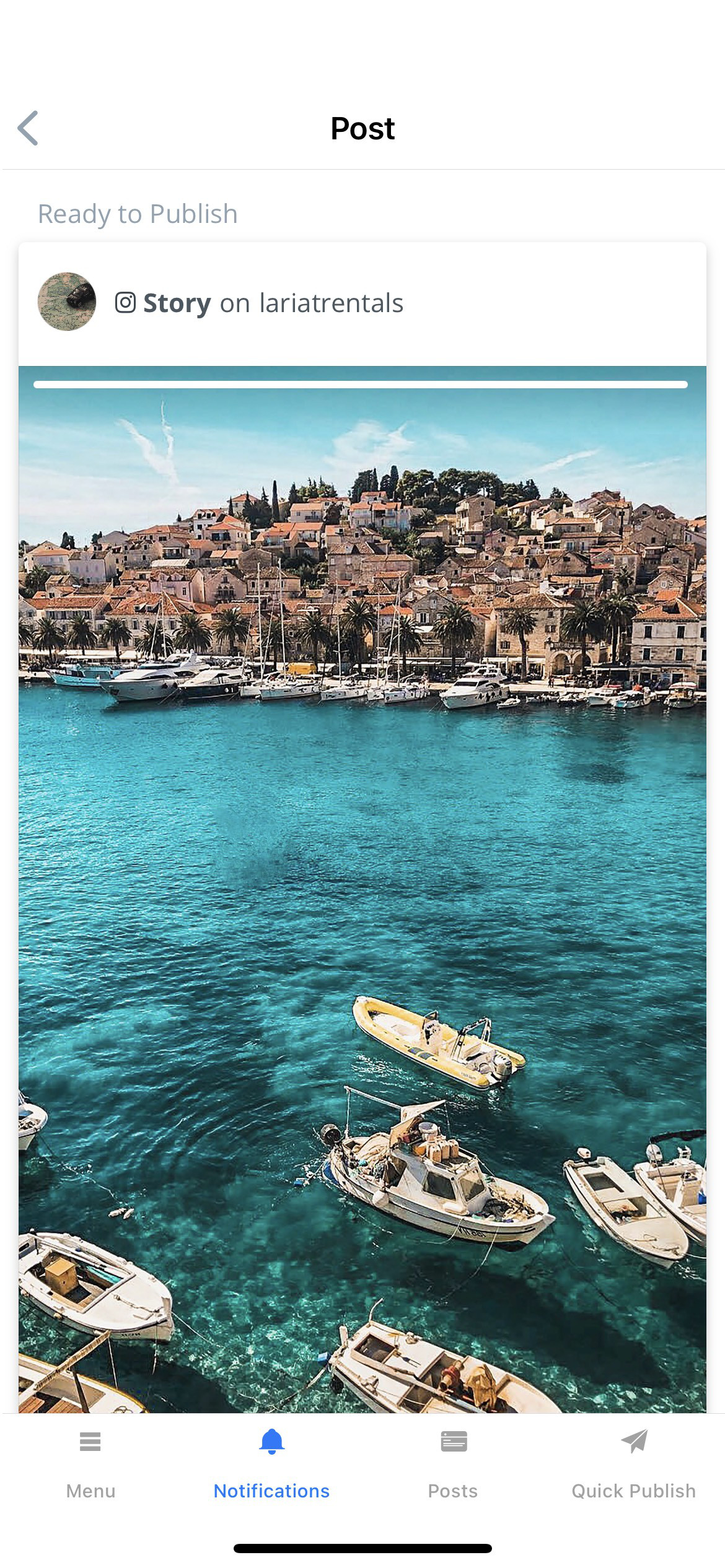Tap the lariatrentals profile avatar

pyautogui.click(x=67, y=302)
